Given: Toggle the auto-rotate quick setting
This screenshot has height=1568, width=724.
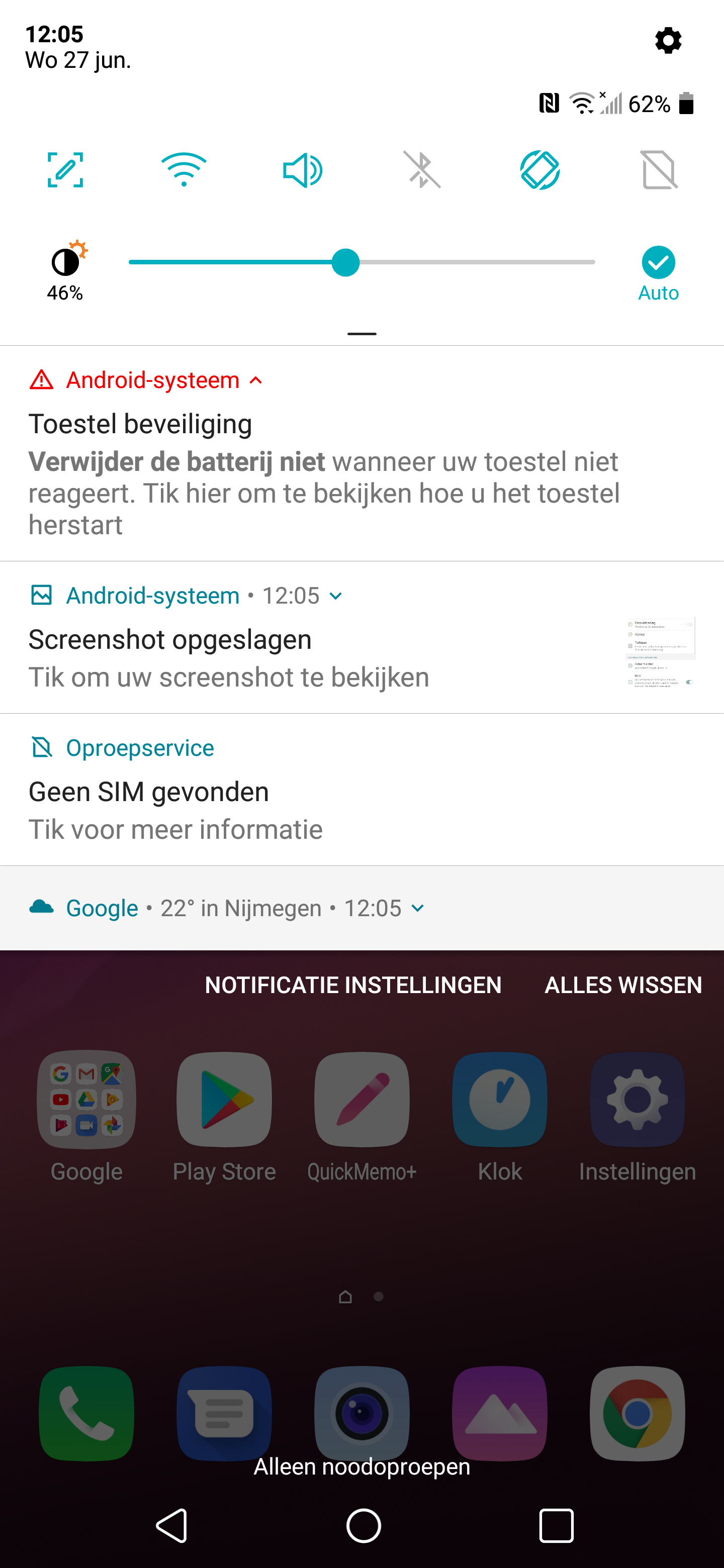Looking at the screenshot, I should click(540, 170).
